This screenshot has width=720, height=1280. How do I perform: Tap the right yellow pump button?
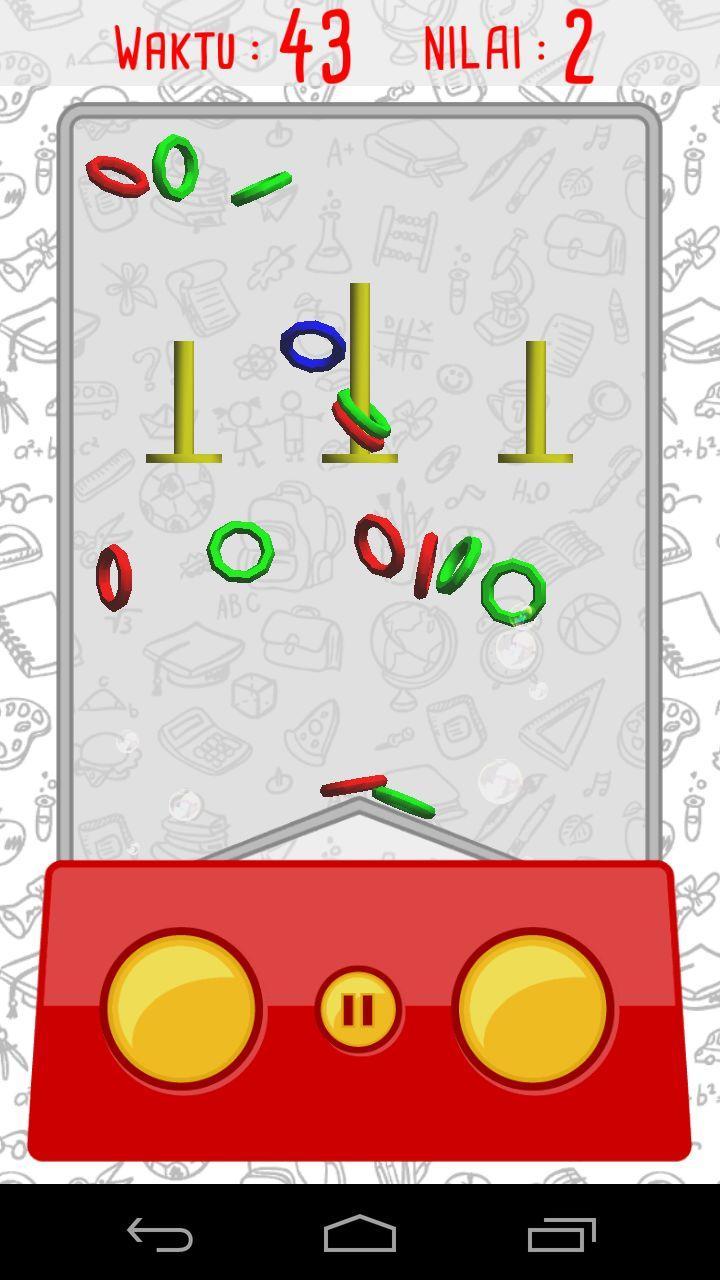534,1009
